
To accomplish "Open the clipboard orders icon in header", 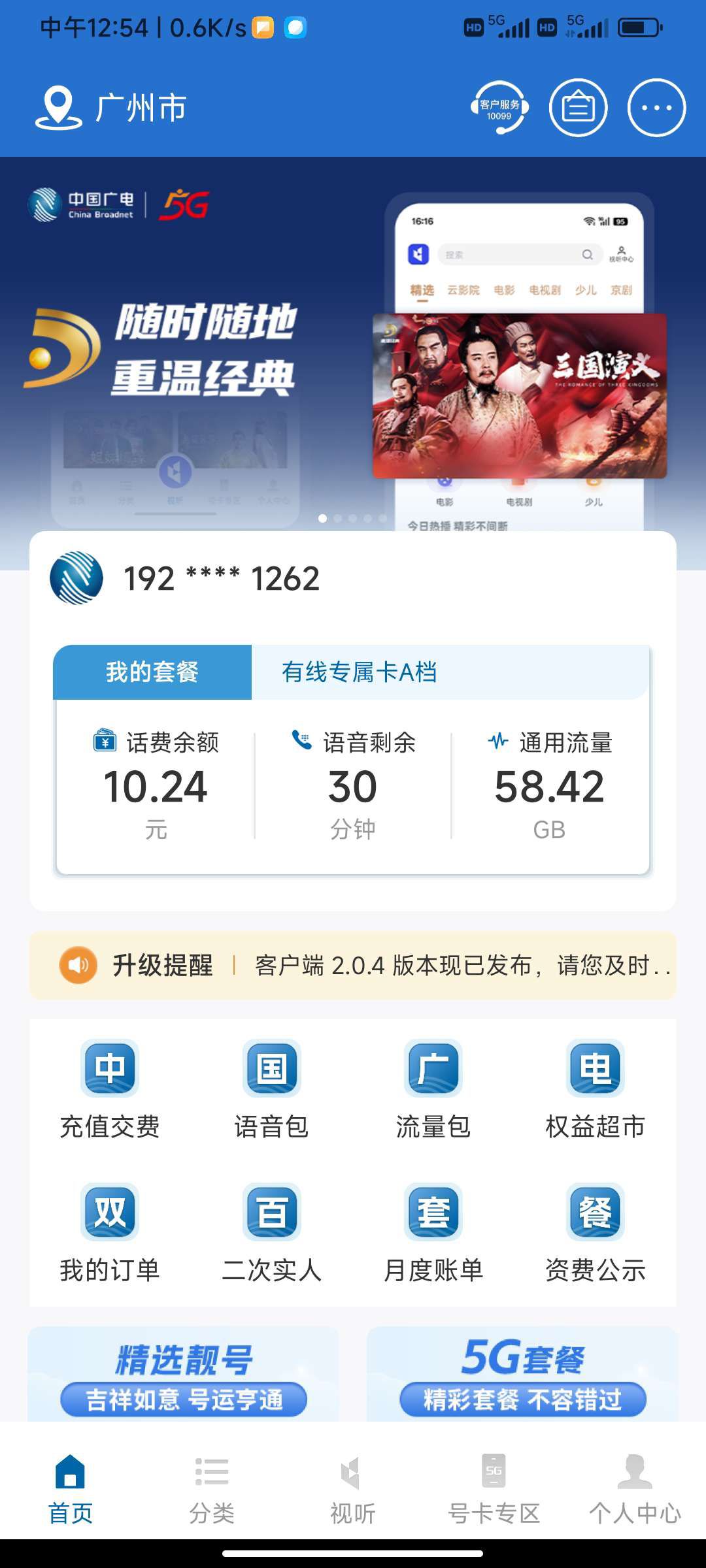I will pyautogui.click(x=579, y=107).
